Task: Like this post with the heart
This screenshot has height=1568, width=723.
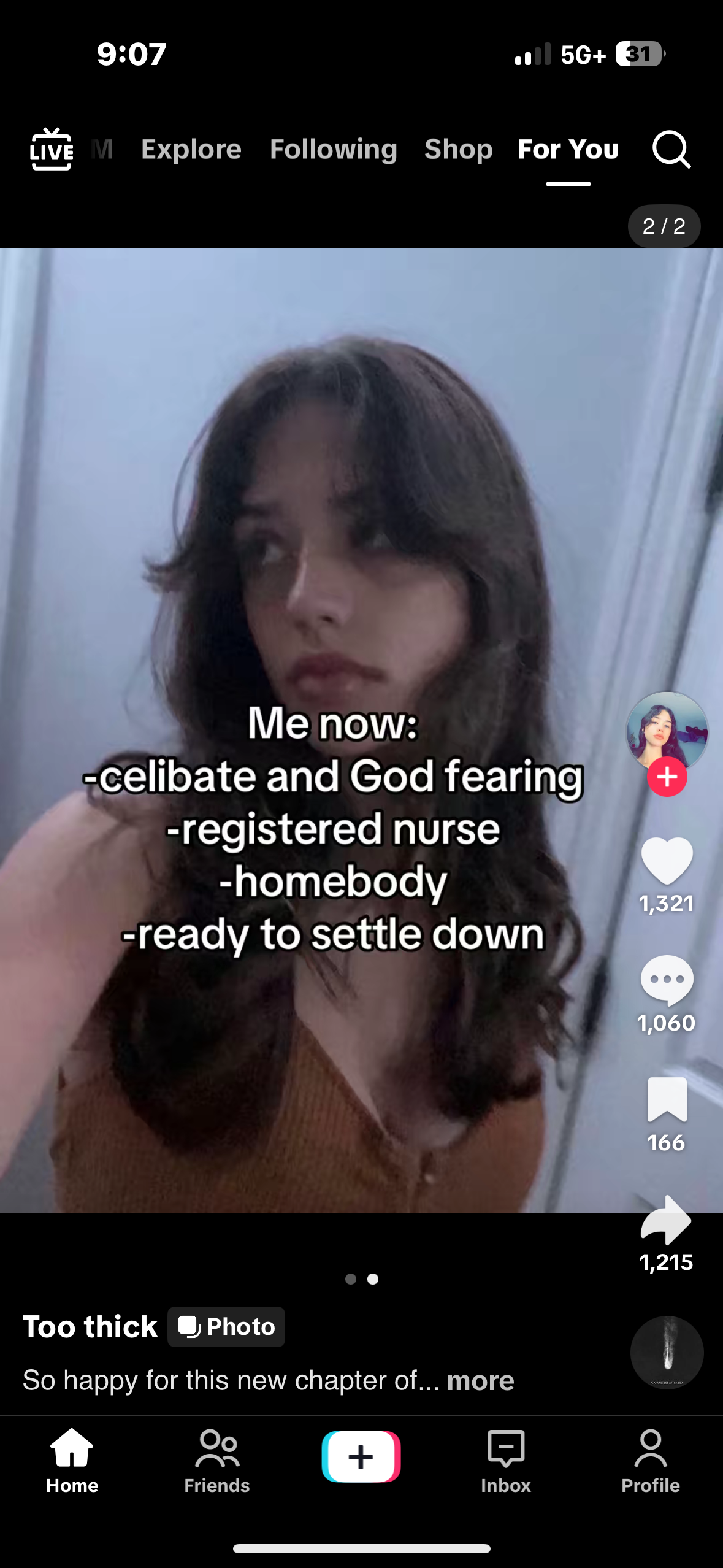Action: coord(667,860)
